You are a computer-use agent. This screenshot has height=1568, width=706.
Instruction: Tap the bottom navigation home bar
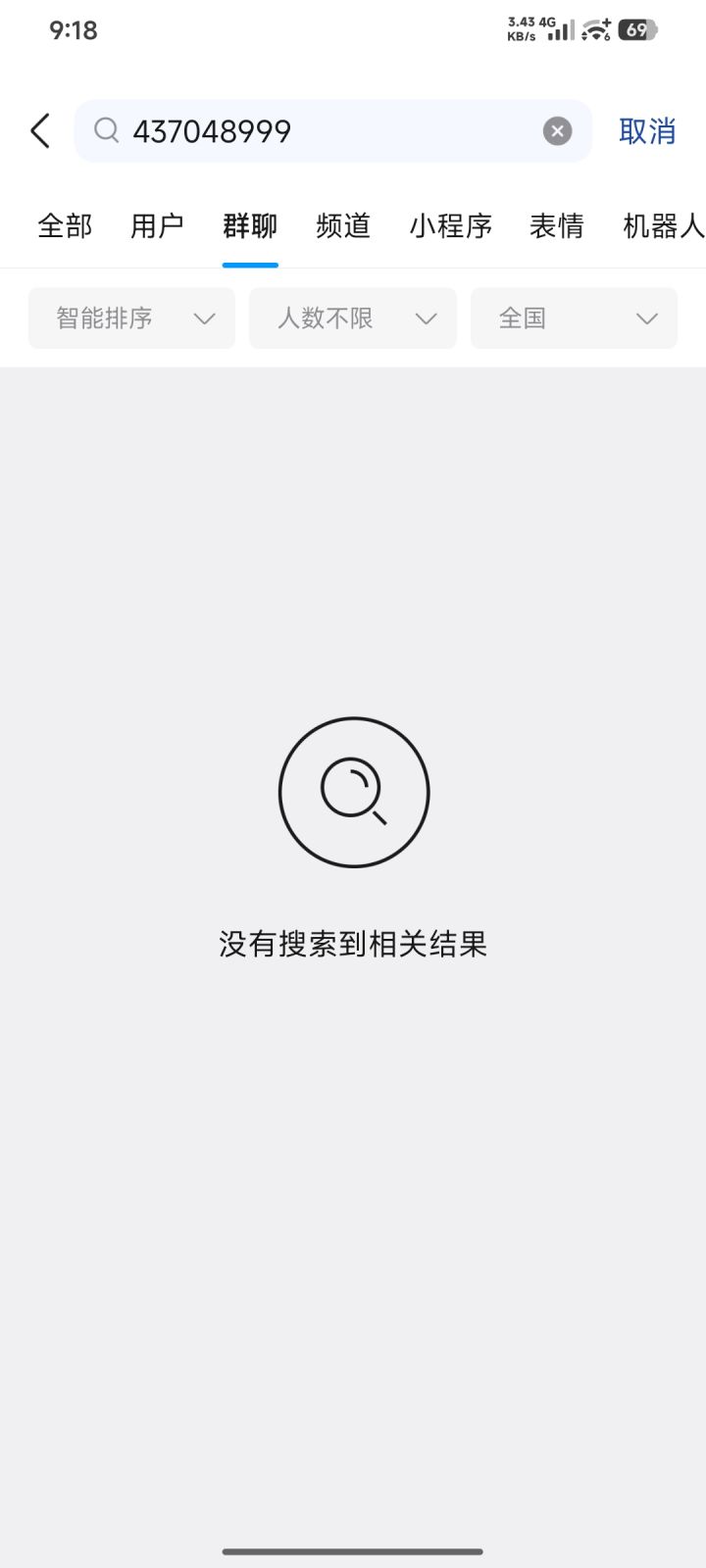[x=353, y=1551]
